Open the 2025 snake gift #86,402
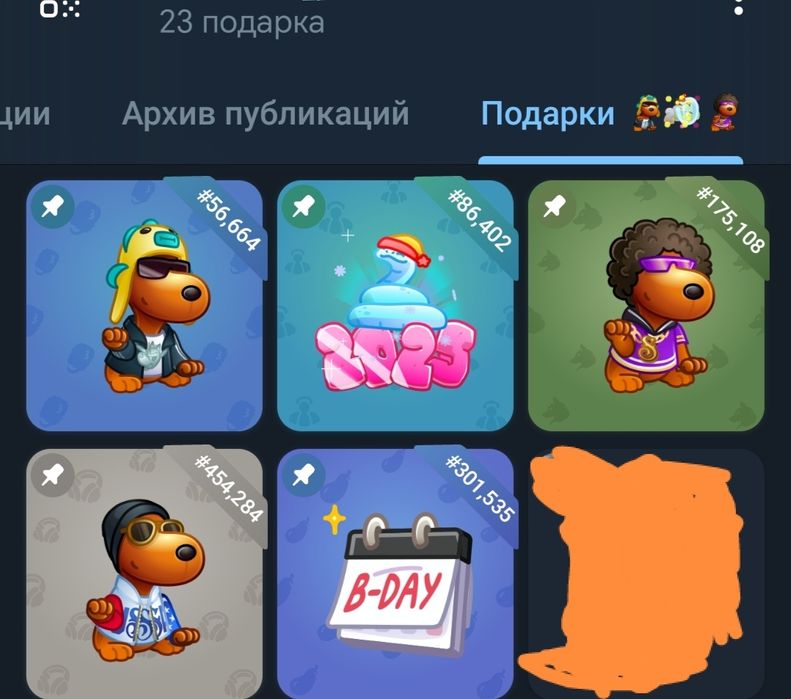The height and width of the screenshot is (699, 791). click(x=395, y=306)
